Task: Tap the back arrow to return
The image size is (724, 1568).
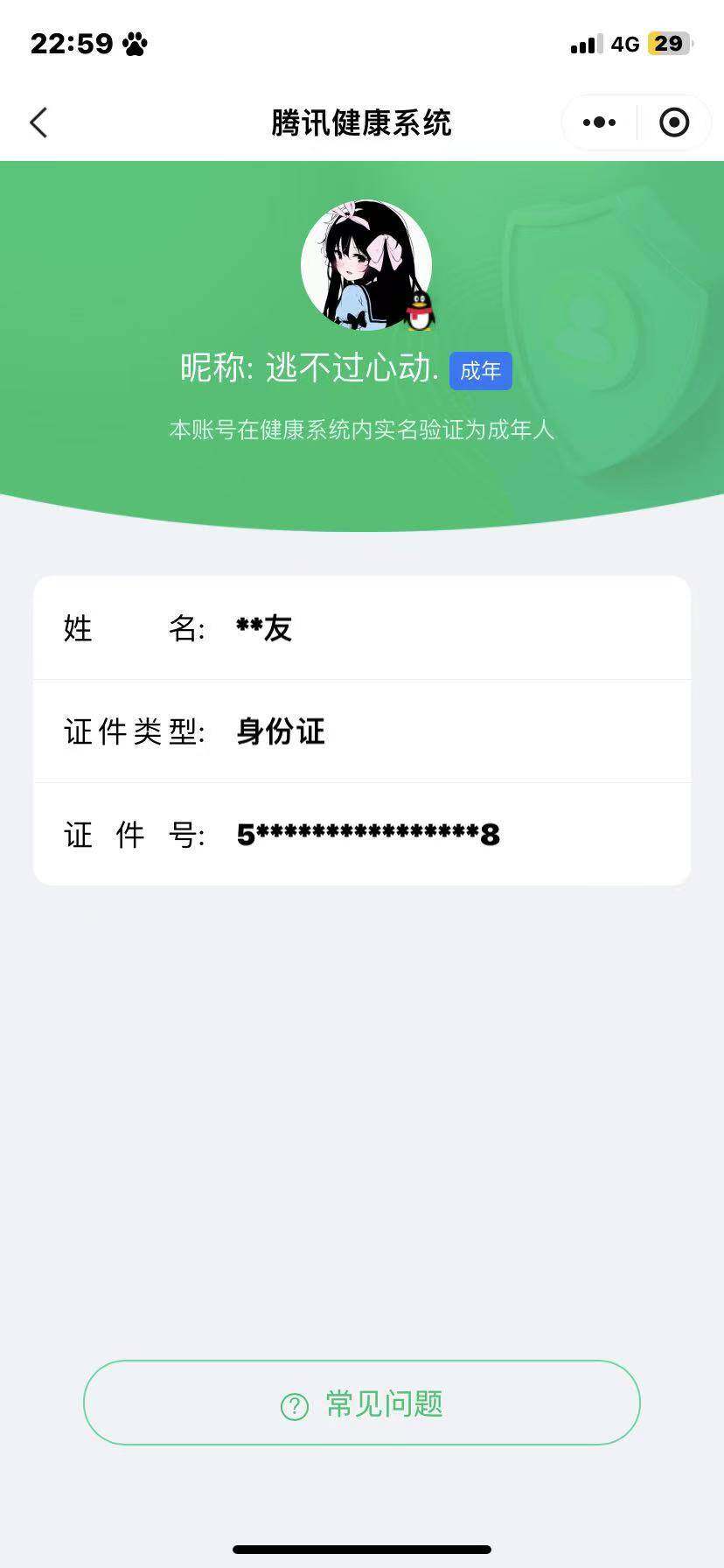Action: (x=38, y=122)
